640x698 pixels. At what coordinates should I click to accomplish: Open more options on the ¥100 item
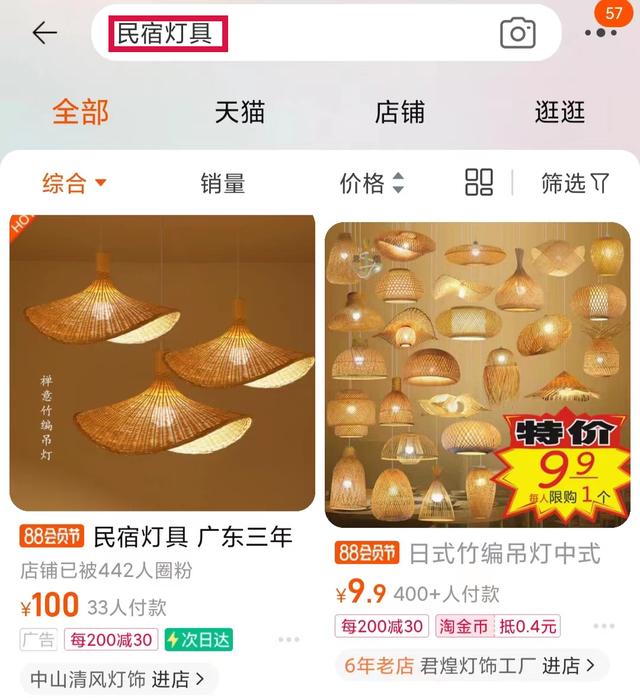[289, 640]
